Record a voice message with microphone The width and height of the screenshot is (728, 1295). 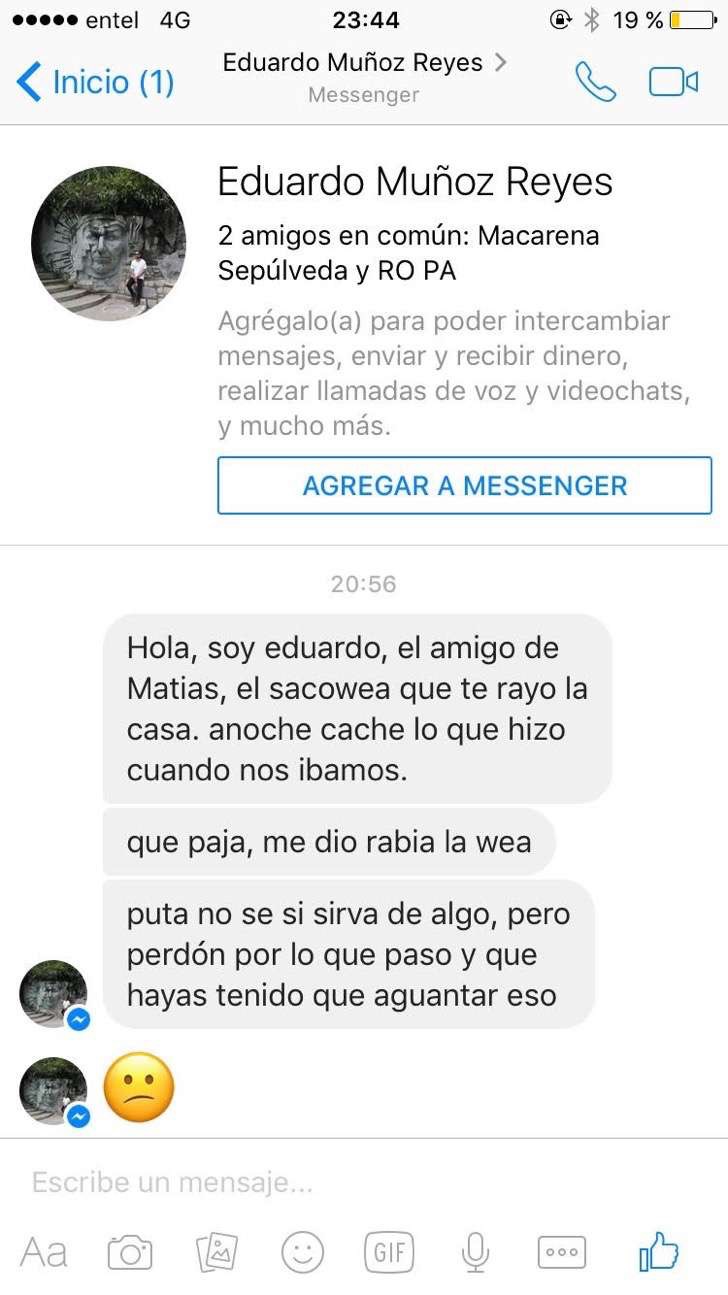[475, 1252]
